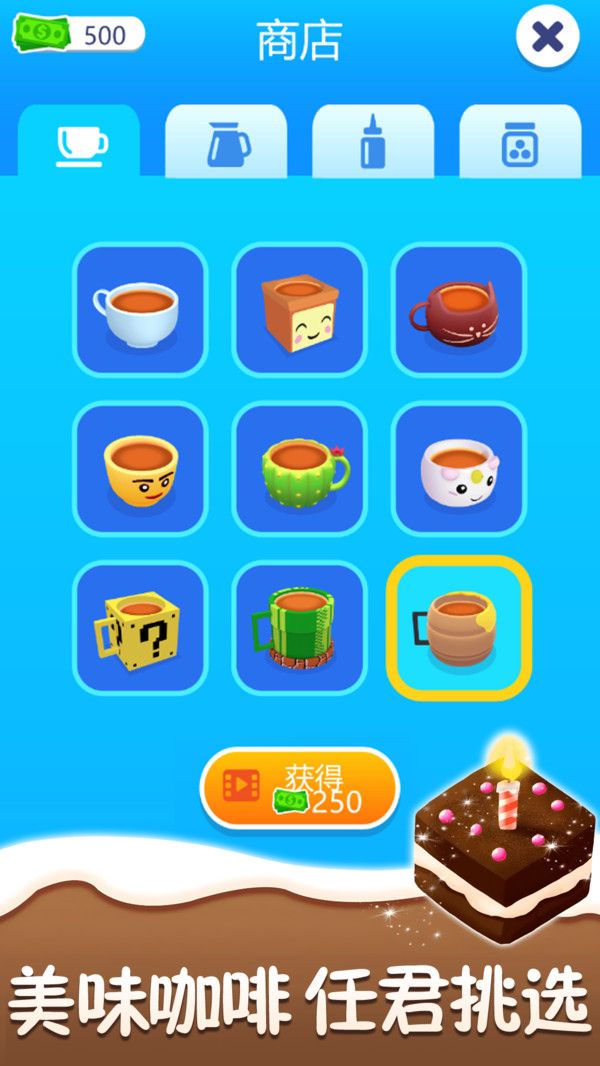Switch to the pitcher tab

coord(226,142)
